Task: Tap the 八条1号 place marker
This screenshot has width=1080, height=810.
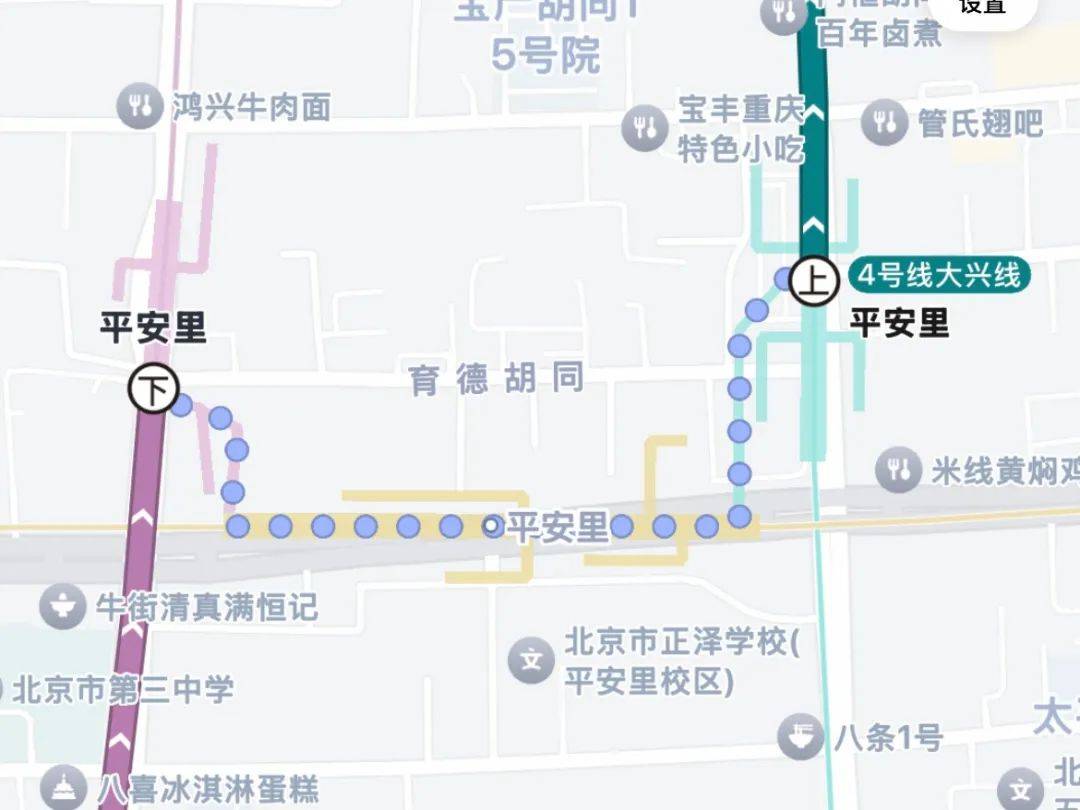Action: (x=801, y=738)
